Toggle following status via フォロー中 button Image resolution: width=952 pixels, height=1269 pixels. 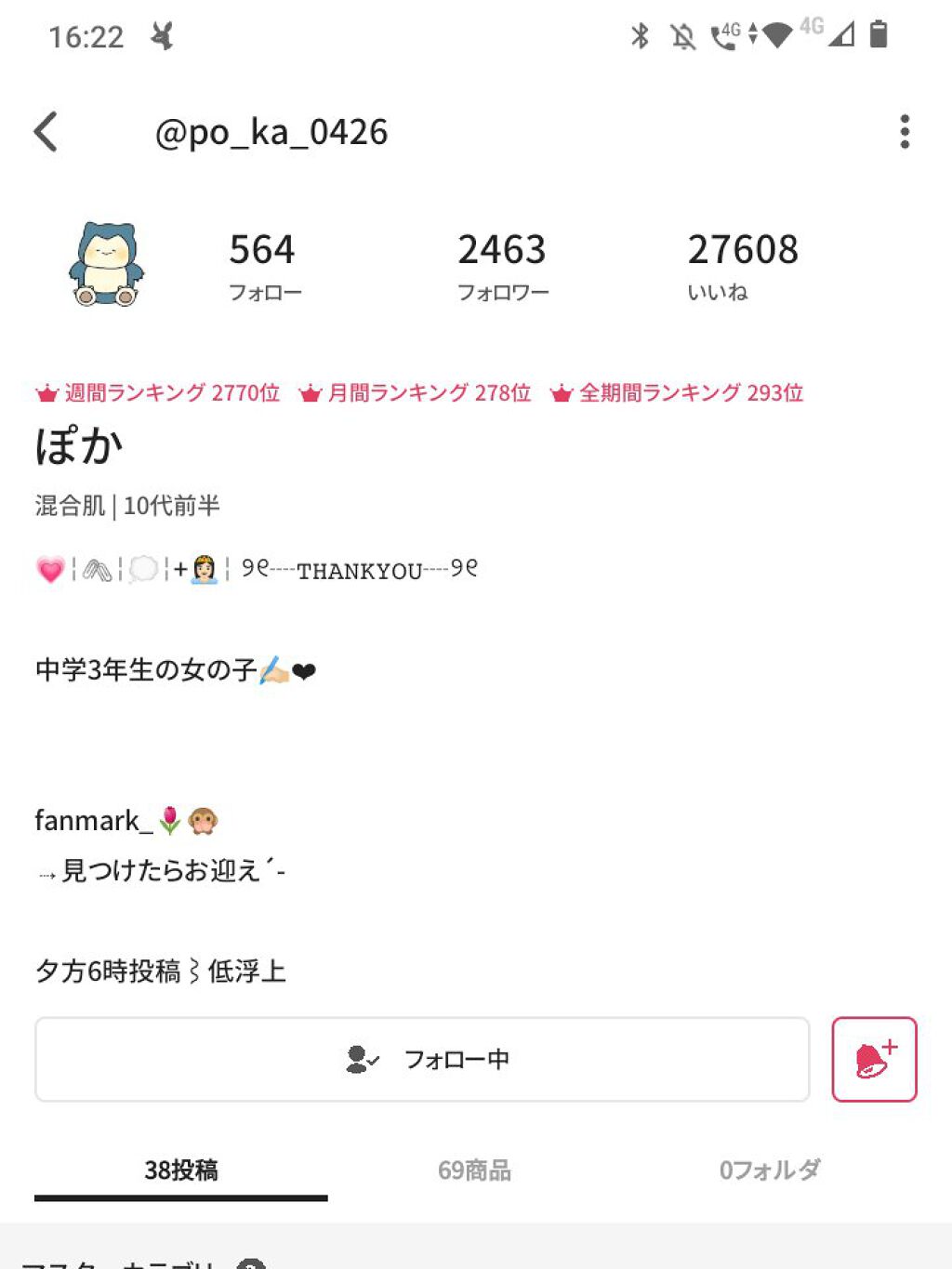tap(423, 1059)
